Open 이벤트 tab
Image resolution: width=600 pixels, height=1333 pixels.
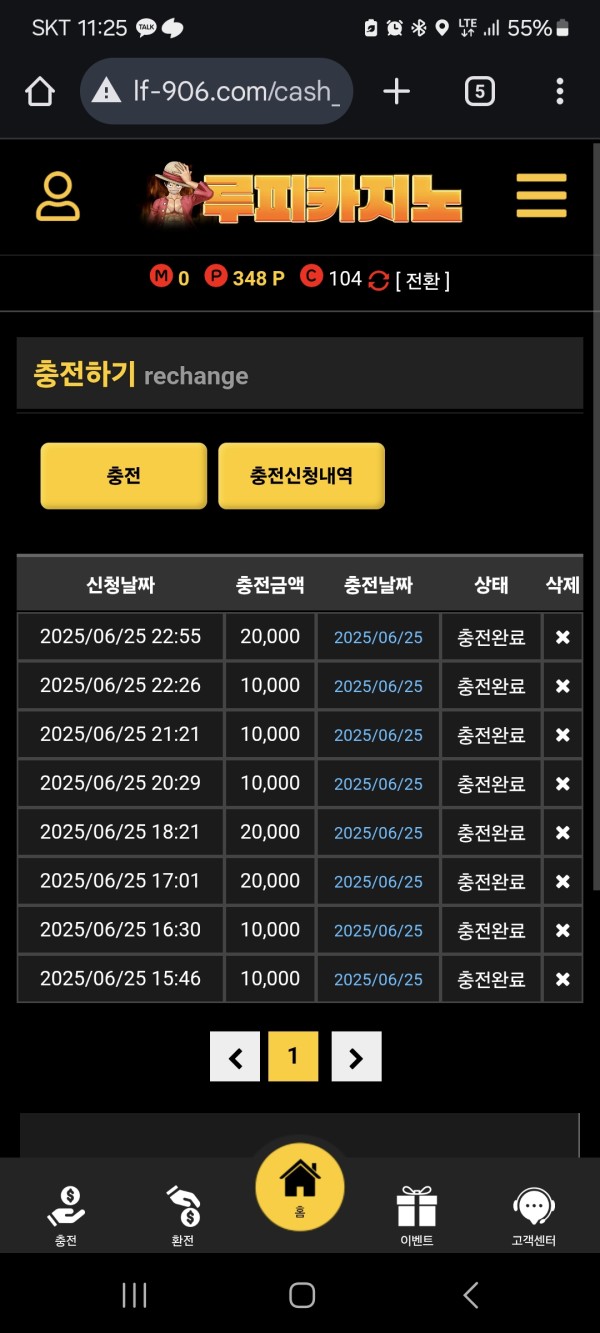click(416, 1215)
